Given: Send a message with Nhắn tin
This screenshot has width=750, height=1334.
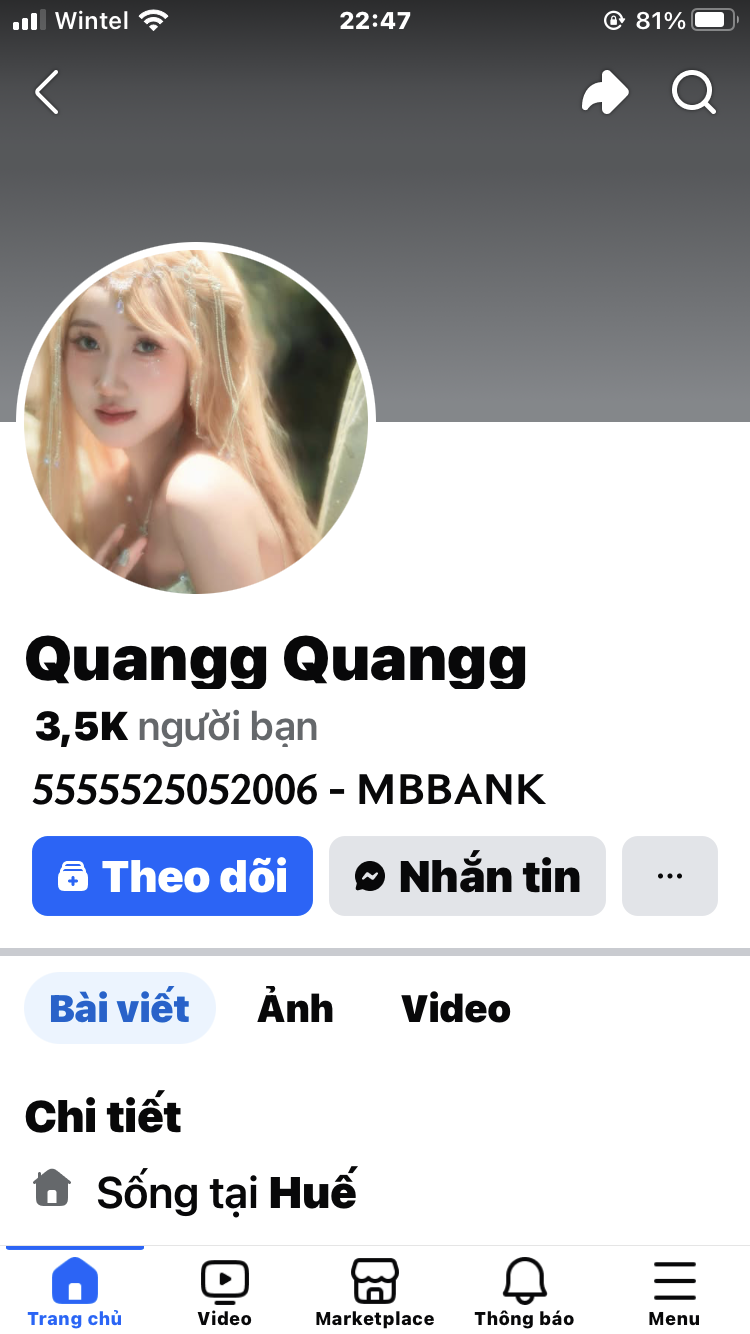Looking at the screenshot, I should pyautogui.click(x=467, y=876).
